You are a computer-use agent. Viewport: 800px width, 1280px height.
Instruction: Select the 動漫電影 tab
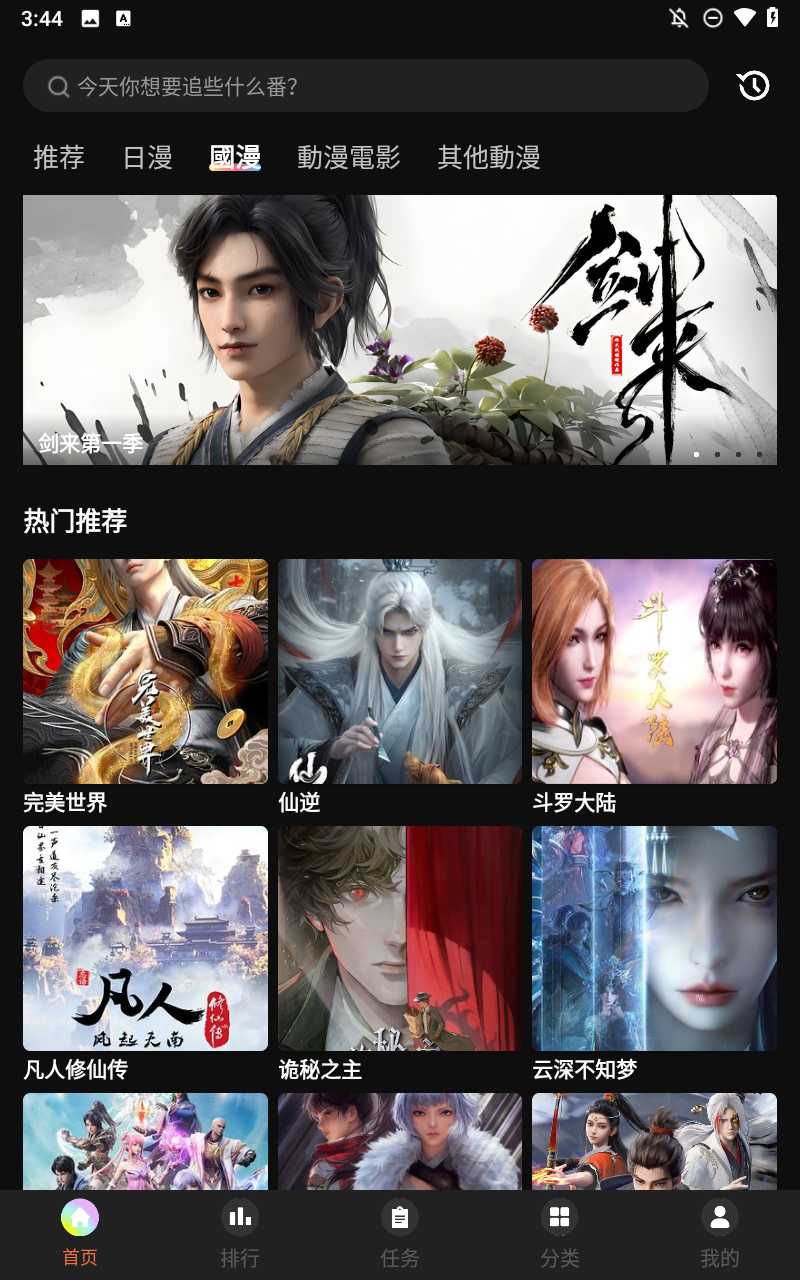tap(348, 157)
